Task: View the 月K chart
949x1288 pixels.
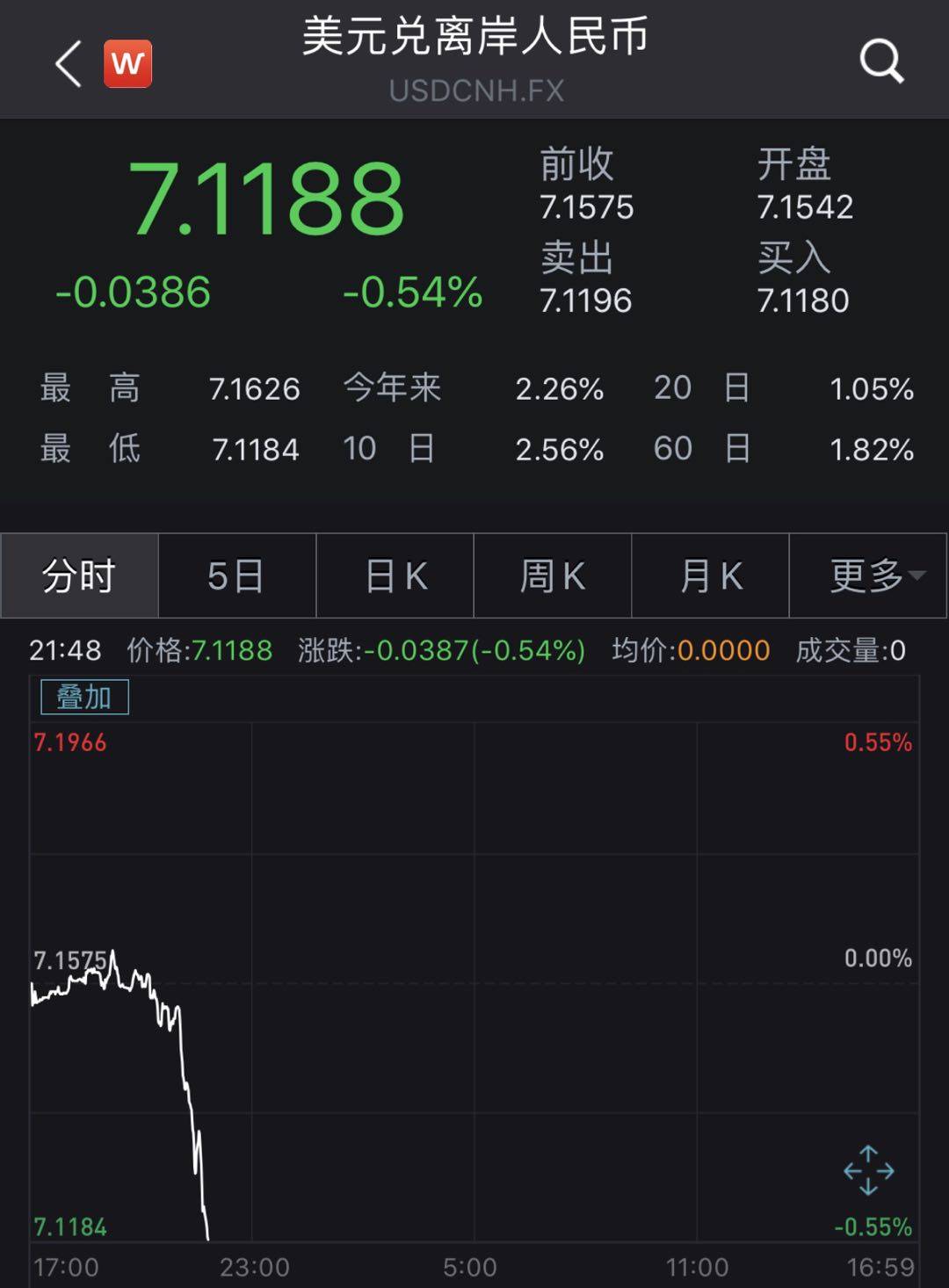Action: coord(711,576)
